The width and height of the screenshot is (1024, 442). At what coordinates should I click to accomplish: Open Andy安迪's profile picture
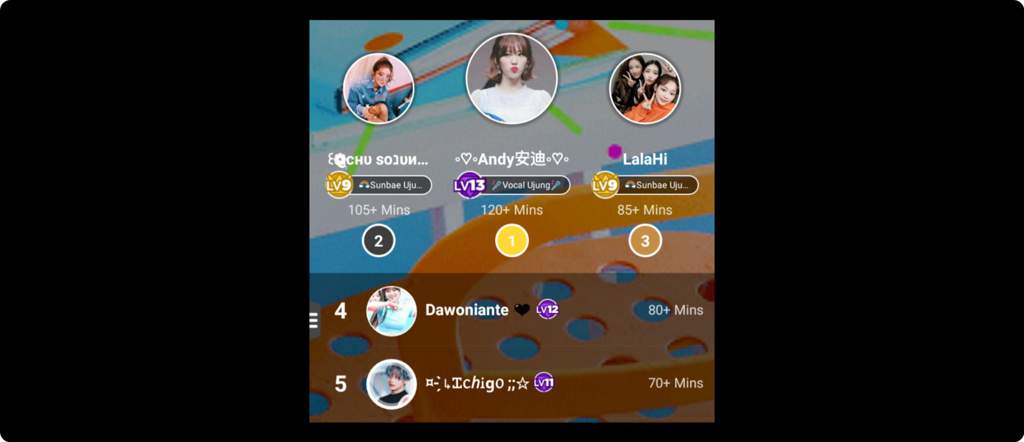tap(511, 79)
